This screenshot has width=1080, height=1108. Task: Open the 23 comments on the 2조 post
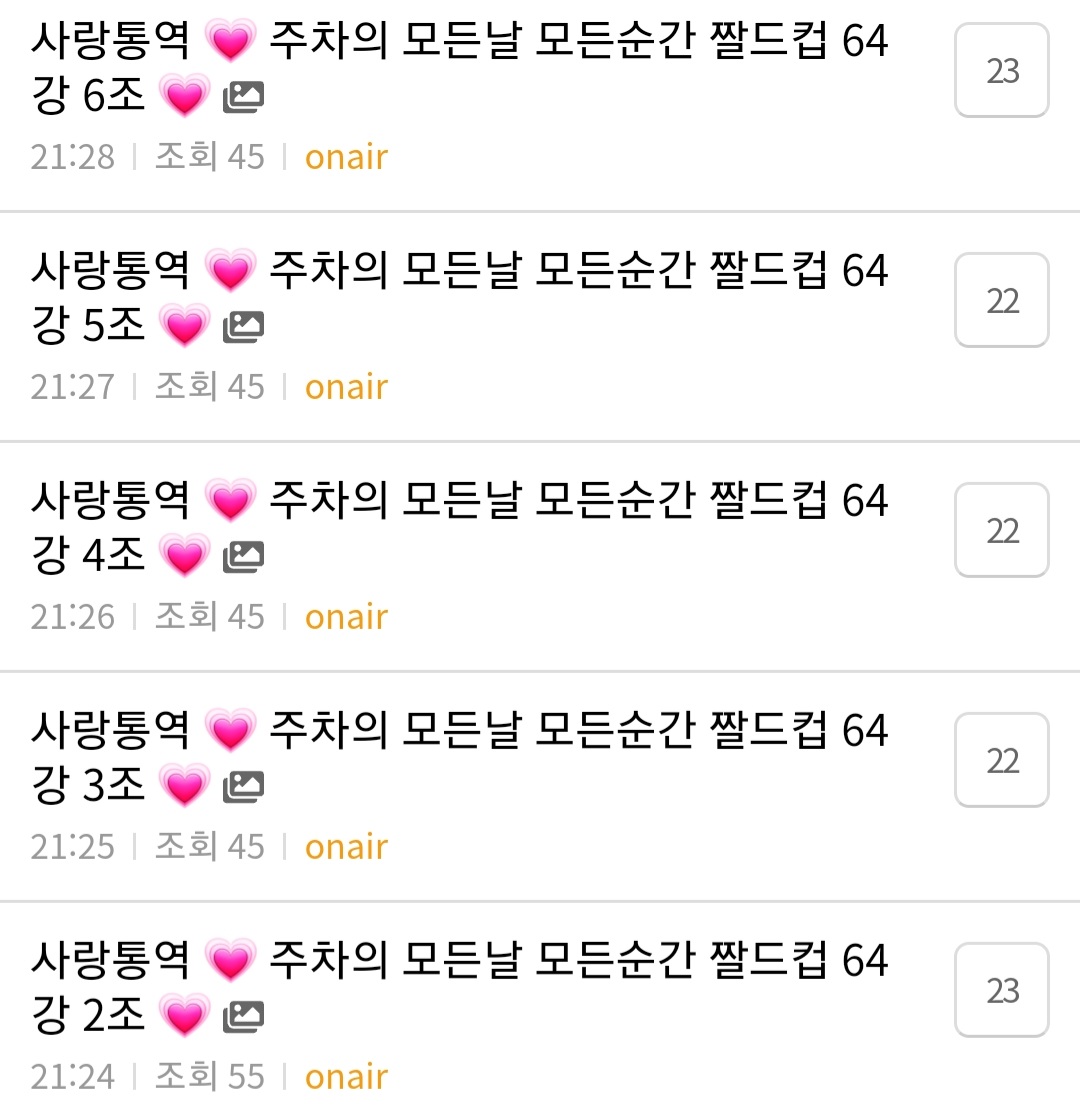[x=1001, y=990]
